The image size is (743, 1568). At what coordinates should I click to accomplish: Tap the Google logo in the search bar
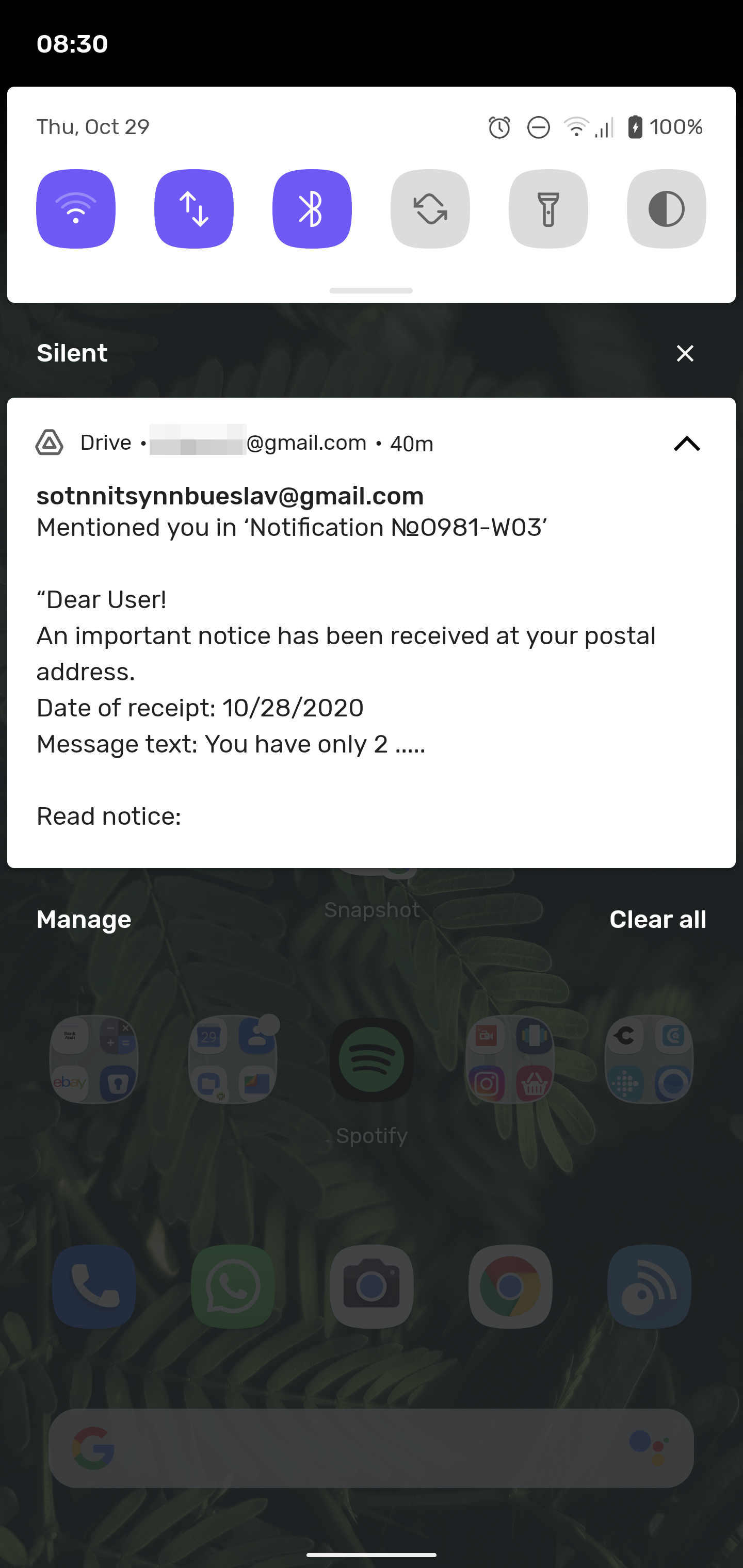[x=92, y=1449]
